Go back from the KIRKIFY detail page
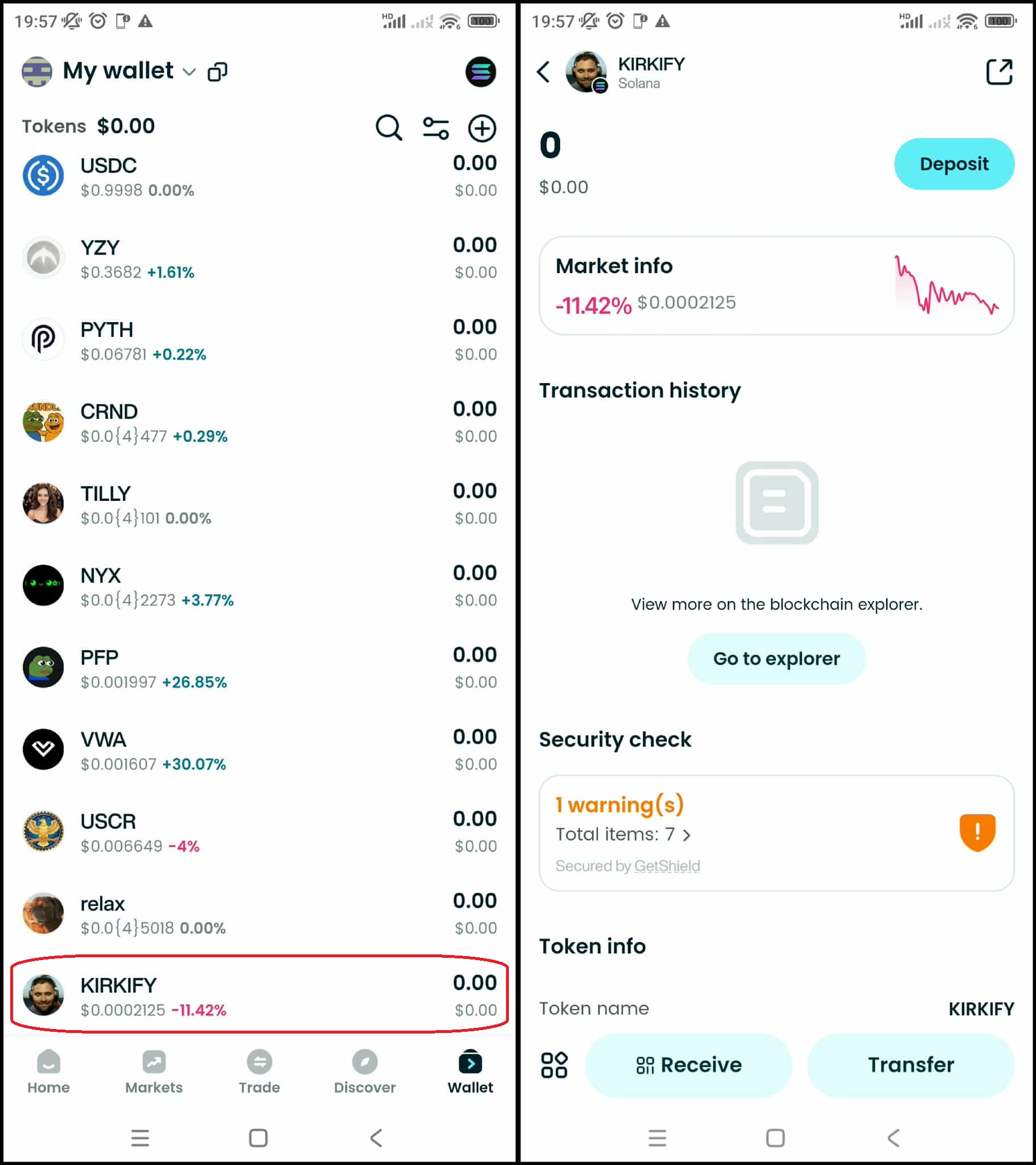Screen dimensions: 1036x1165 544,72
